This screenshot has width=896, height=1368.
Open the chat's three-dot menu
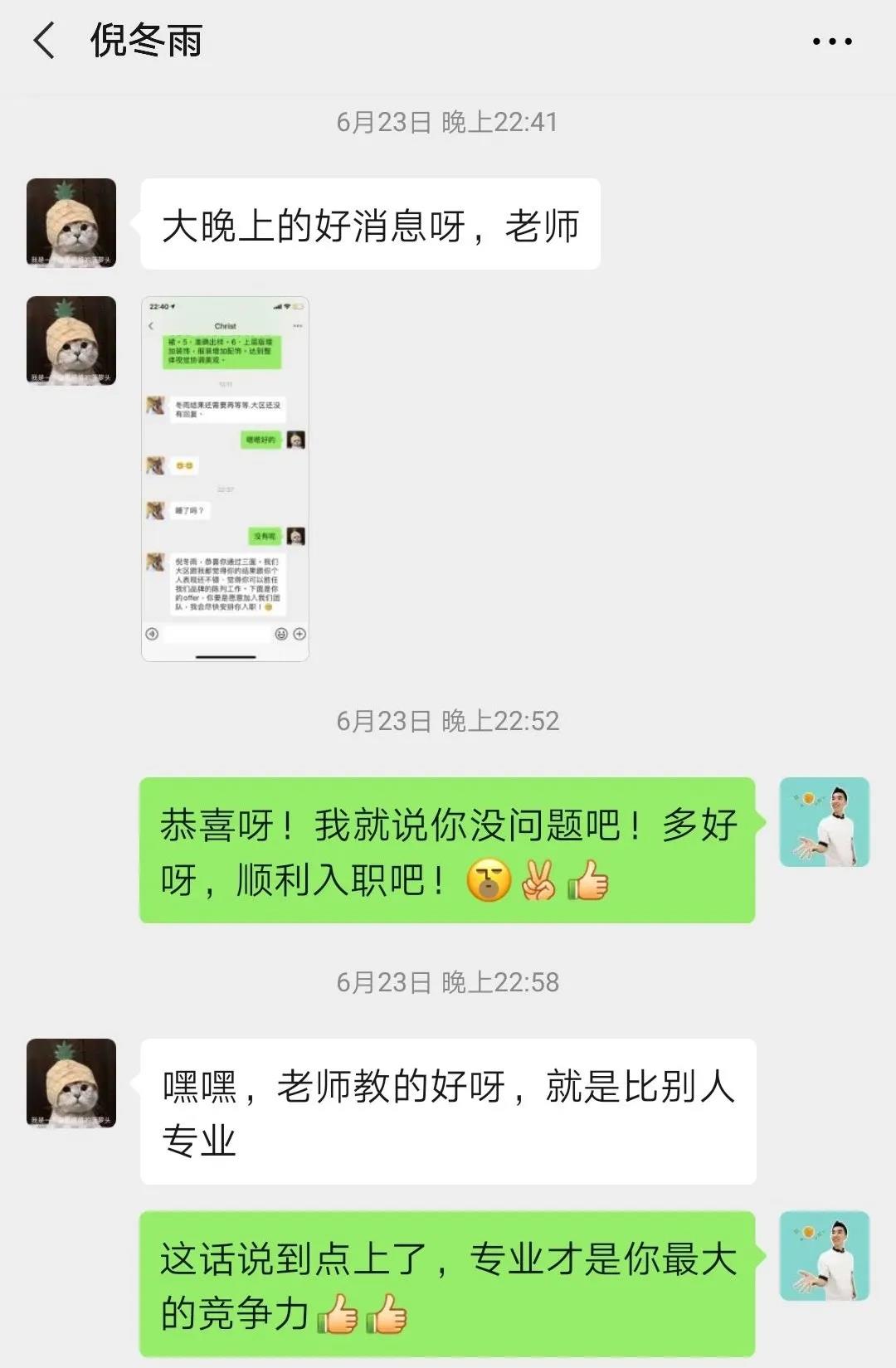tap(831, 41)
